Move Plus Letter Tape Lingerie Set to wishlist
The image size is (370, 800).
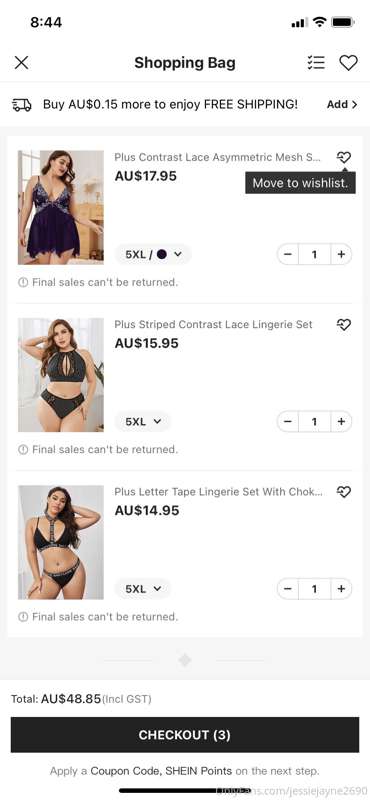344,492
